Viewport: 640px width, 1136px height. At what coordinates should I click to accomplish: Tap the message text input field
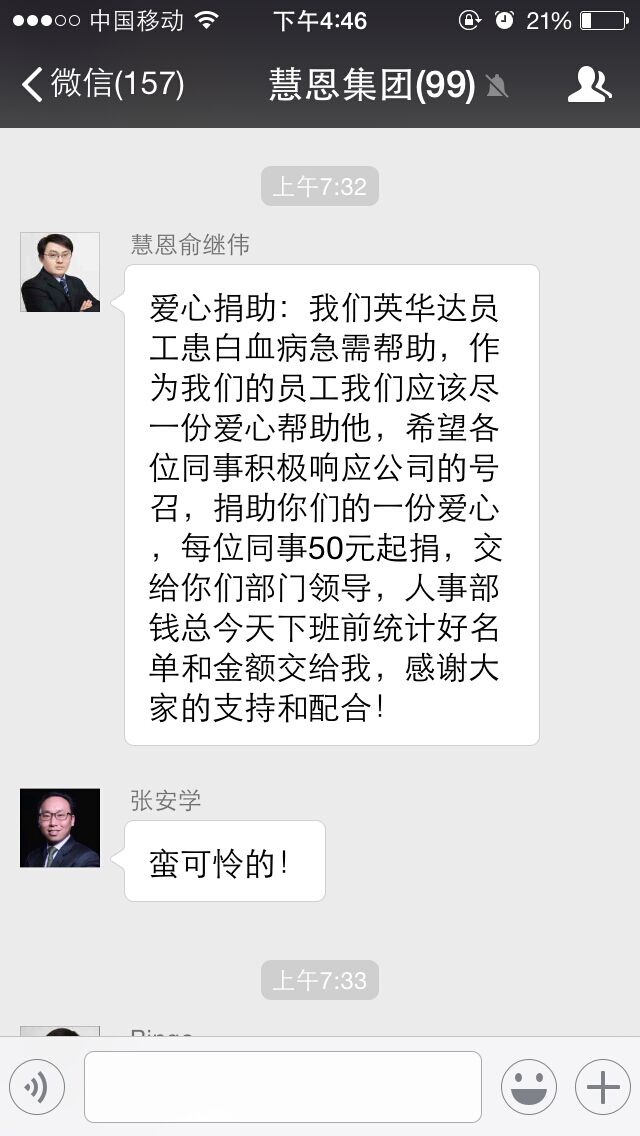point(282,1087)
